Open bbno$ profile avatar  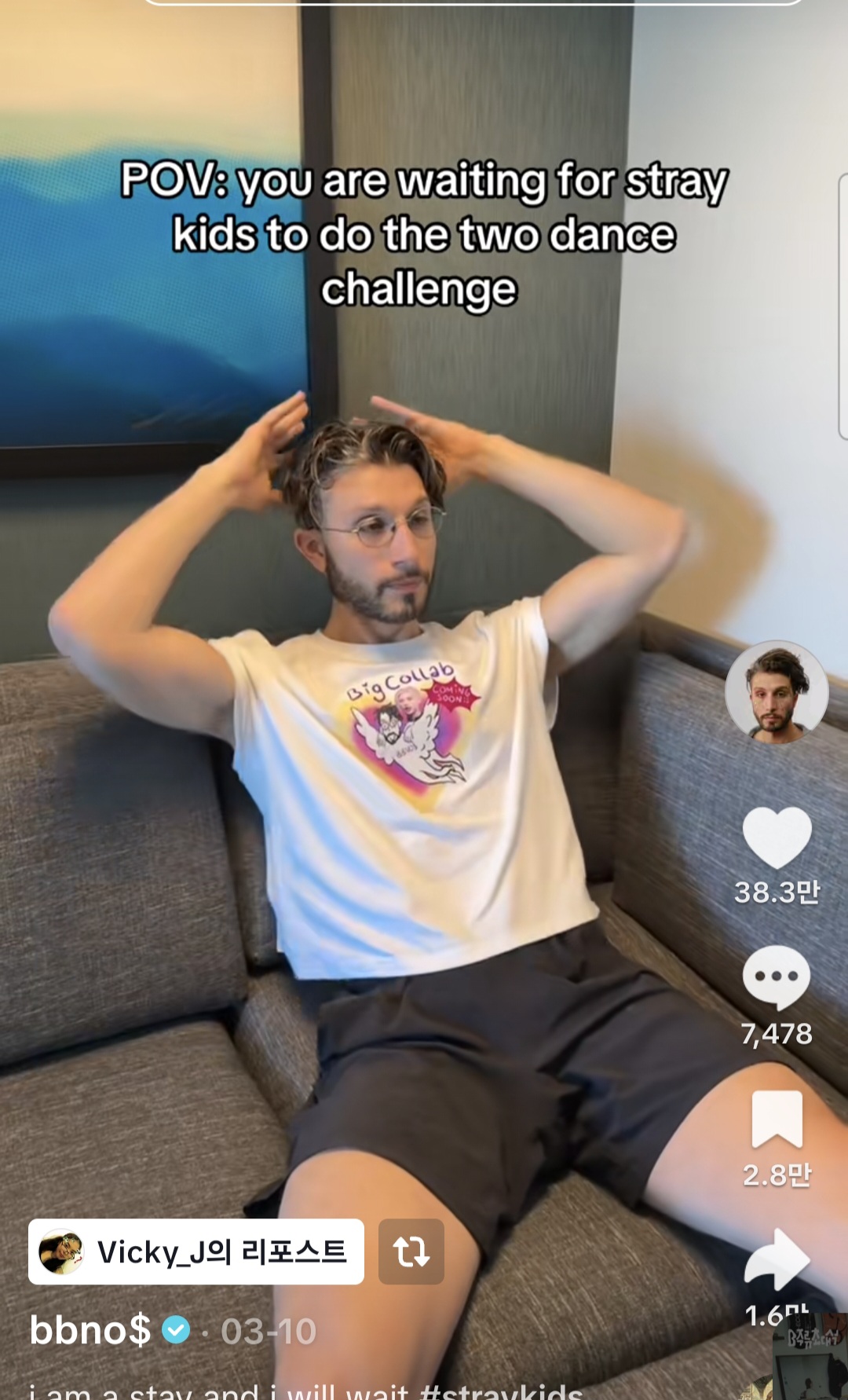click(776, 692)
